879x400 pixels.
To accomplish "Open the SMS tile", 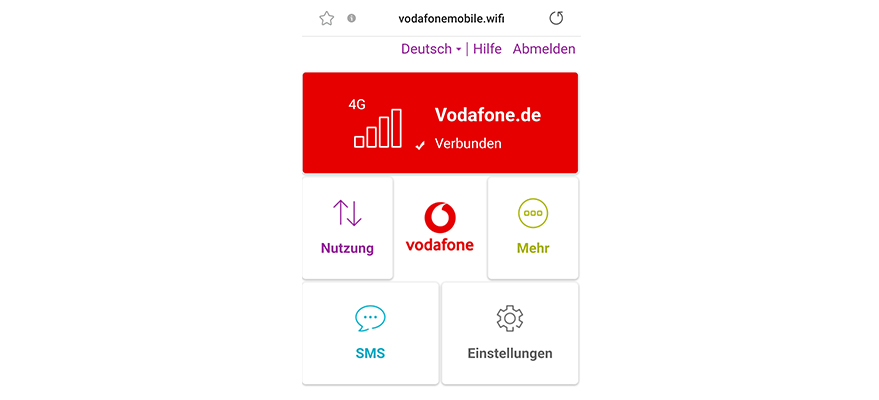I will coord(370,333).
